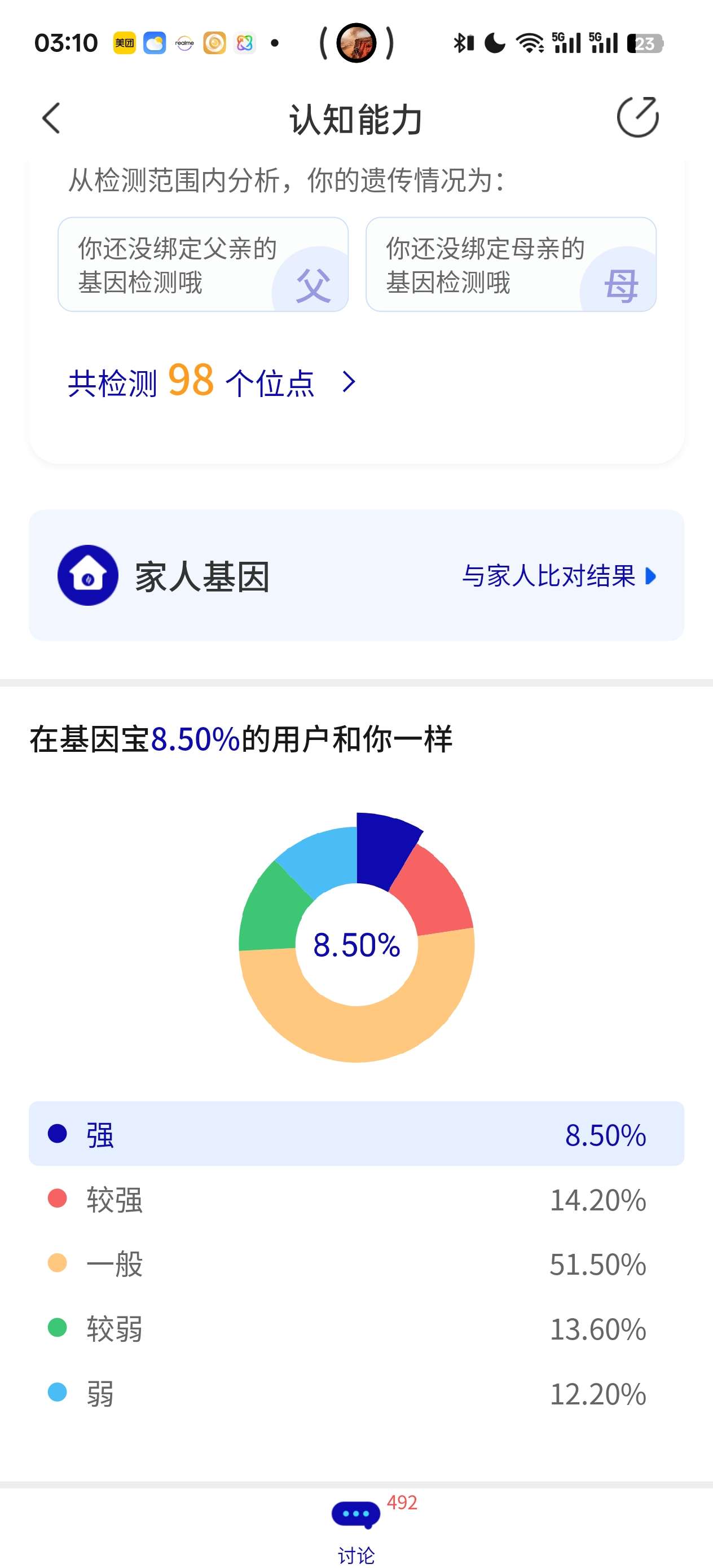713x1568 pixels.
Task: Open the mother's gene test binding card
Action: 511,264
